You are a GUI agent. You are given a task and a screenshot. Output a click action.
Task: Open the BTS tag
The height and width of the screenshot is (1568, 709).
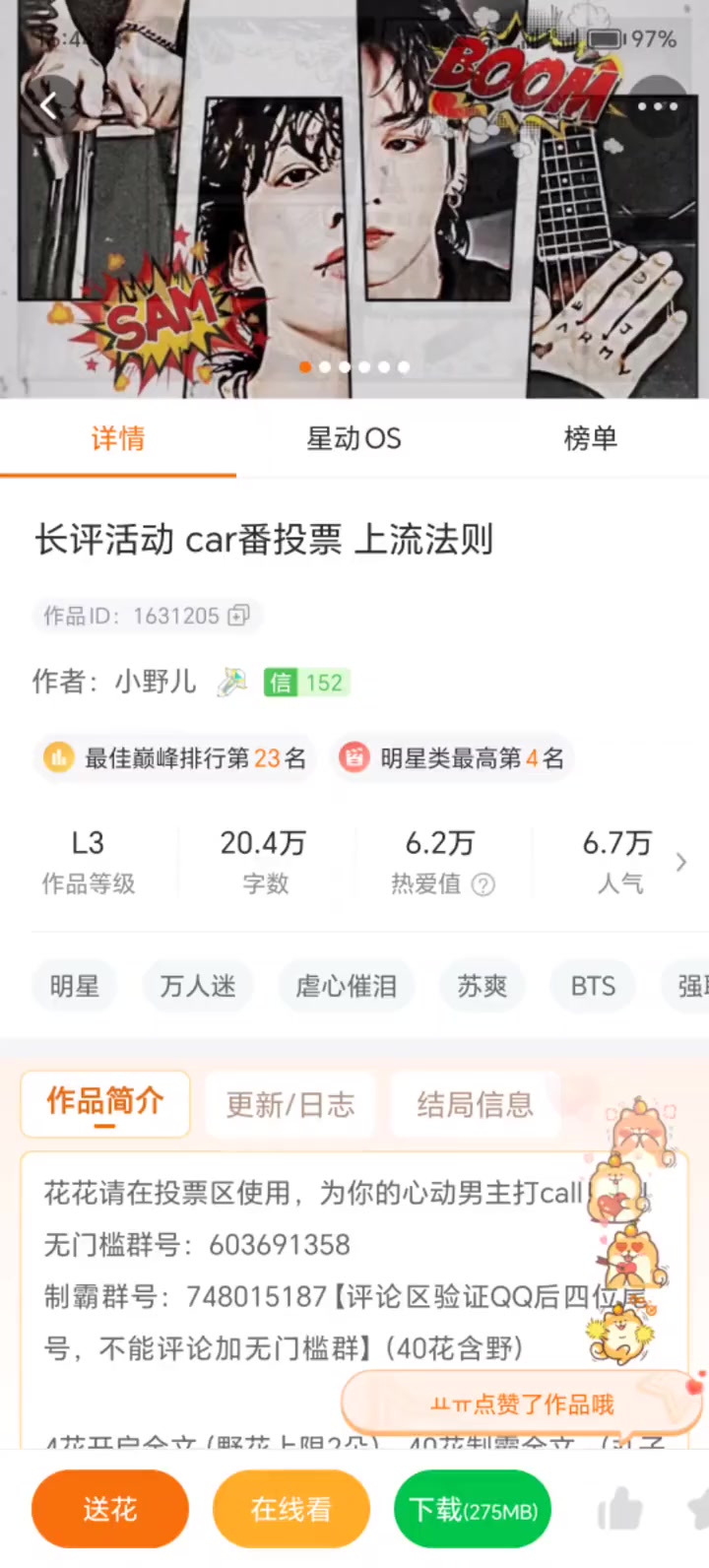point(593,986)
